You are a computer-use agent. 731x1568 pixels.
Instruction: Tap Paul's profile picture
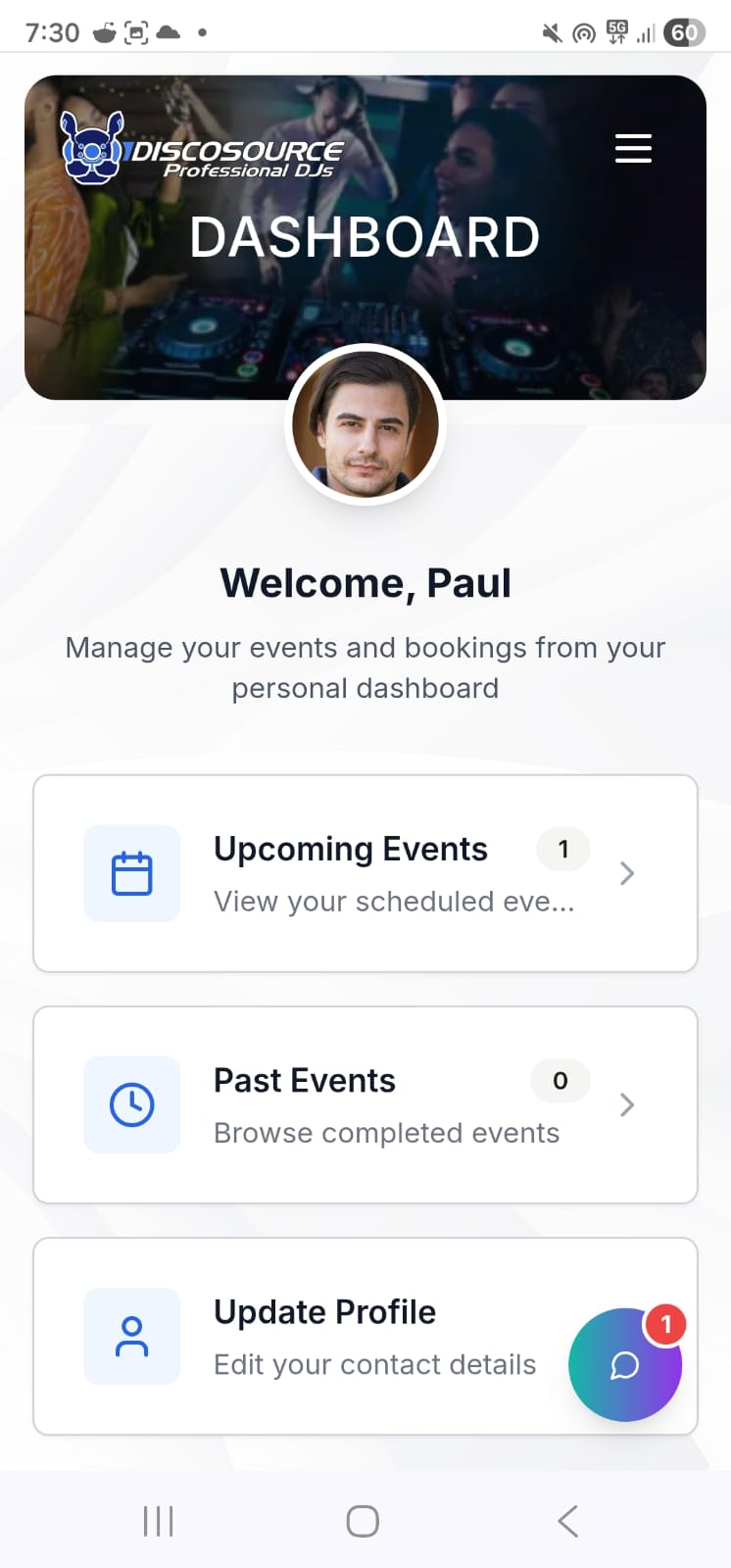point(365,424)
